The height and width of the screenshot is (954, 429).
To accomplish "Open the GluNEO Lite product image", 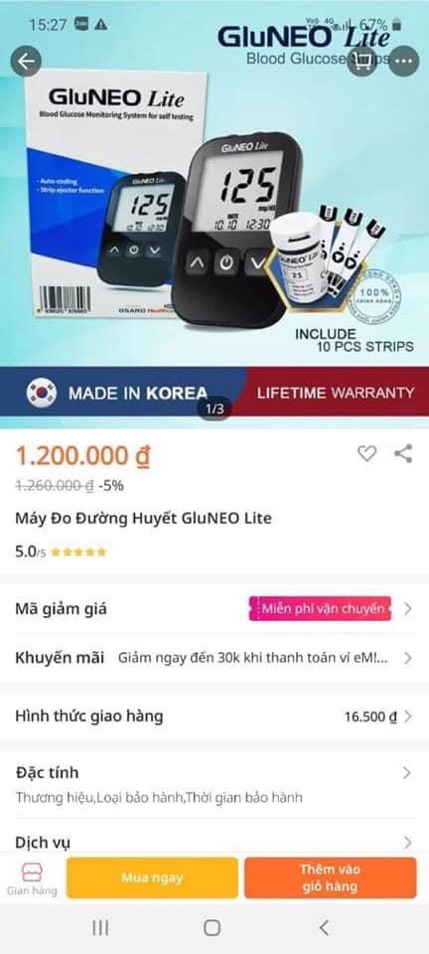I will click(x=214, y=231).
